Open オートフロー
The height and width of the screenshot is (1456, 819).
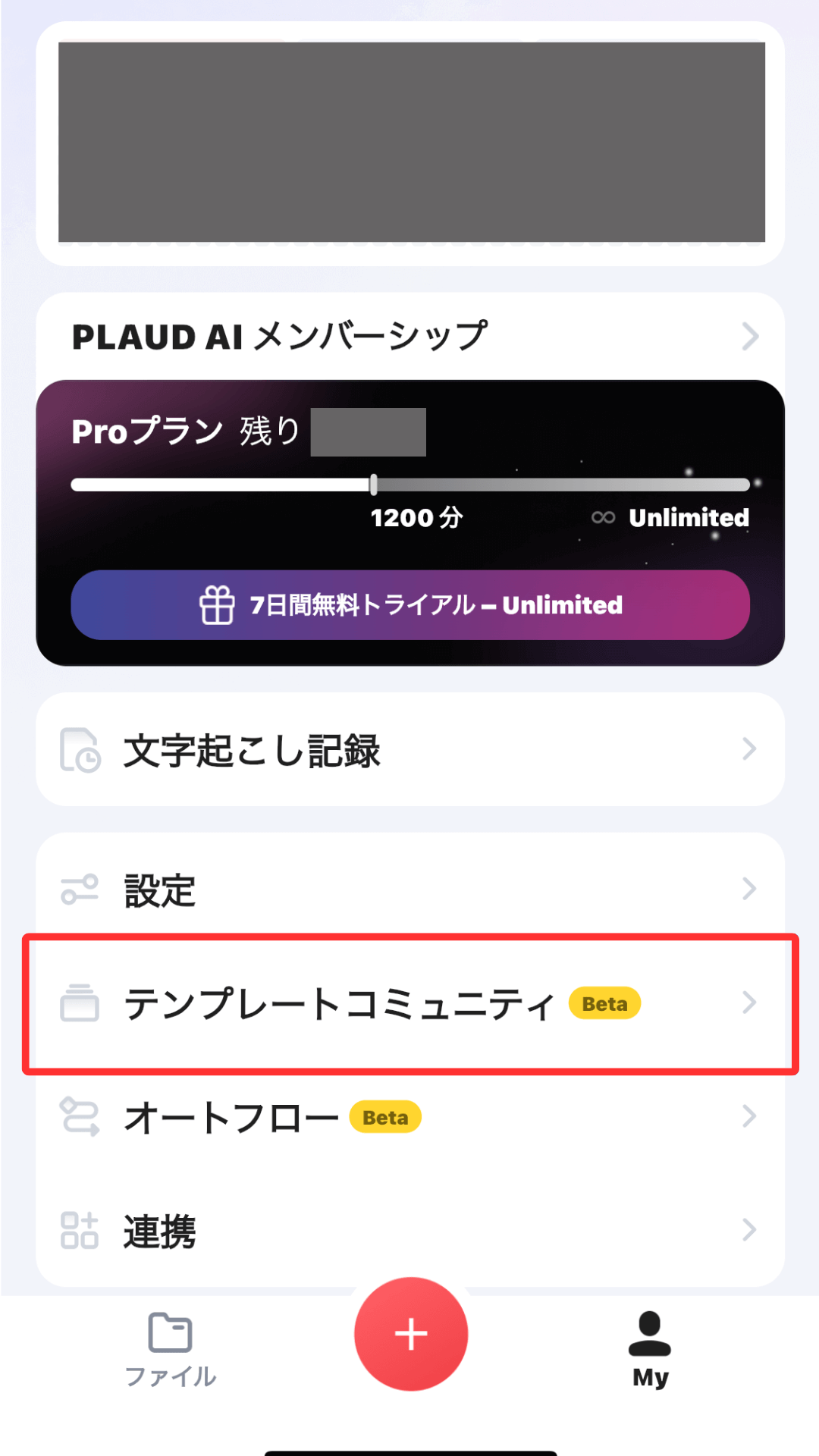[x=409, y=1117]
